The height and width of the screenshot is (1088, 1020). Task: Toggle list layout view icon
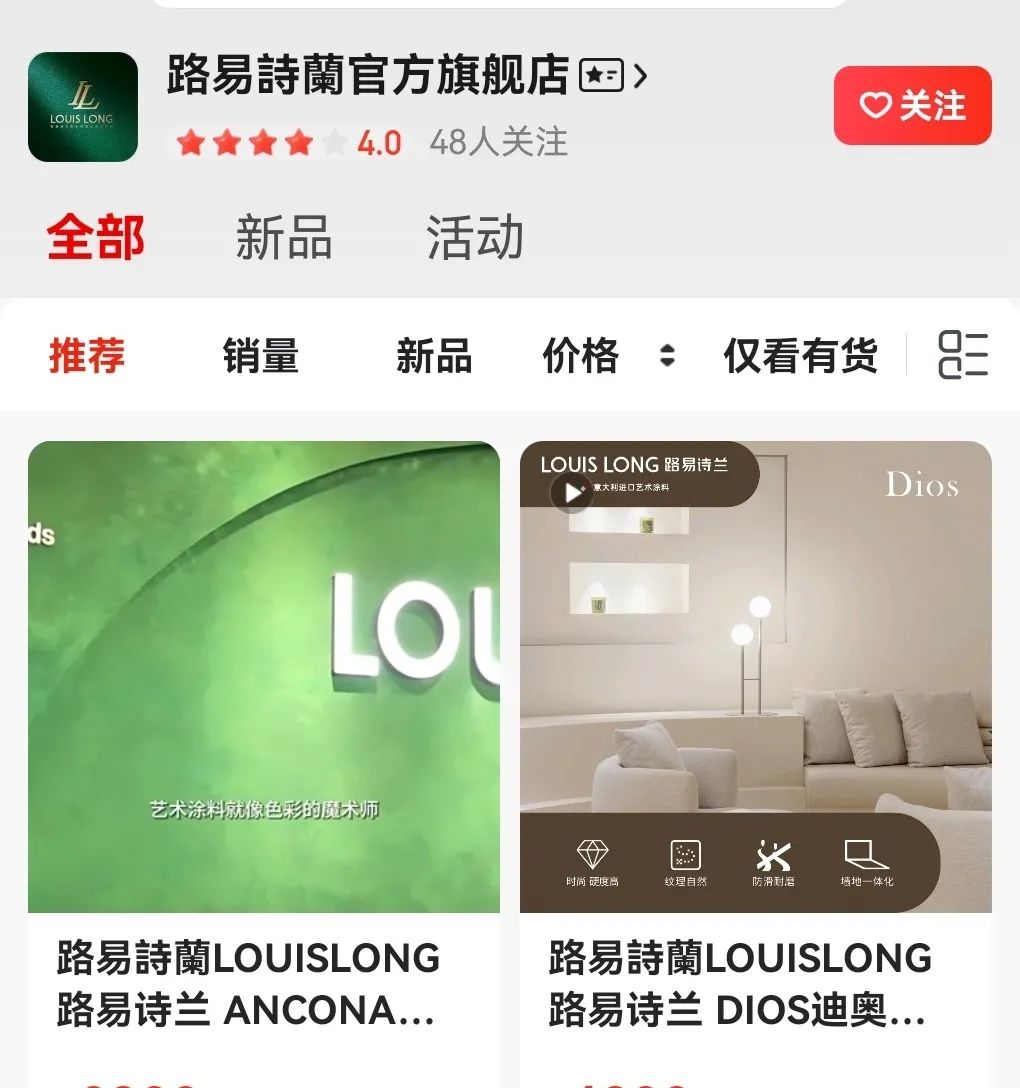[963, 355]
